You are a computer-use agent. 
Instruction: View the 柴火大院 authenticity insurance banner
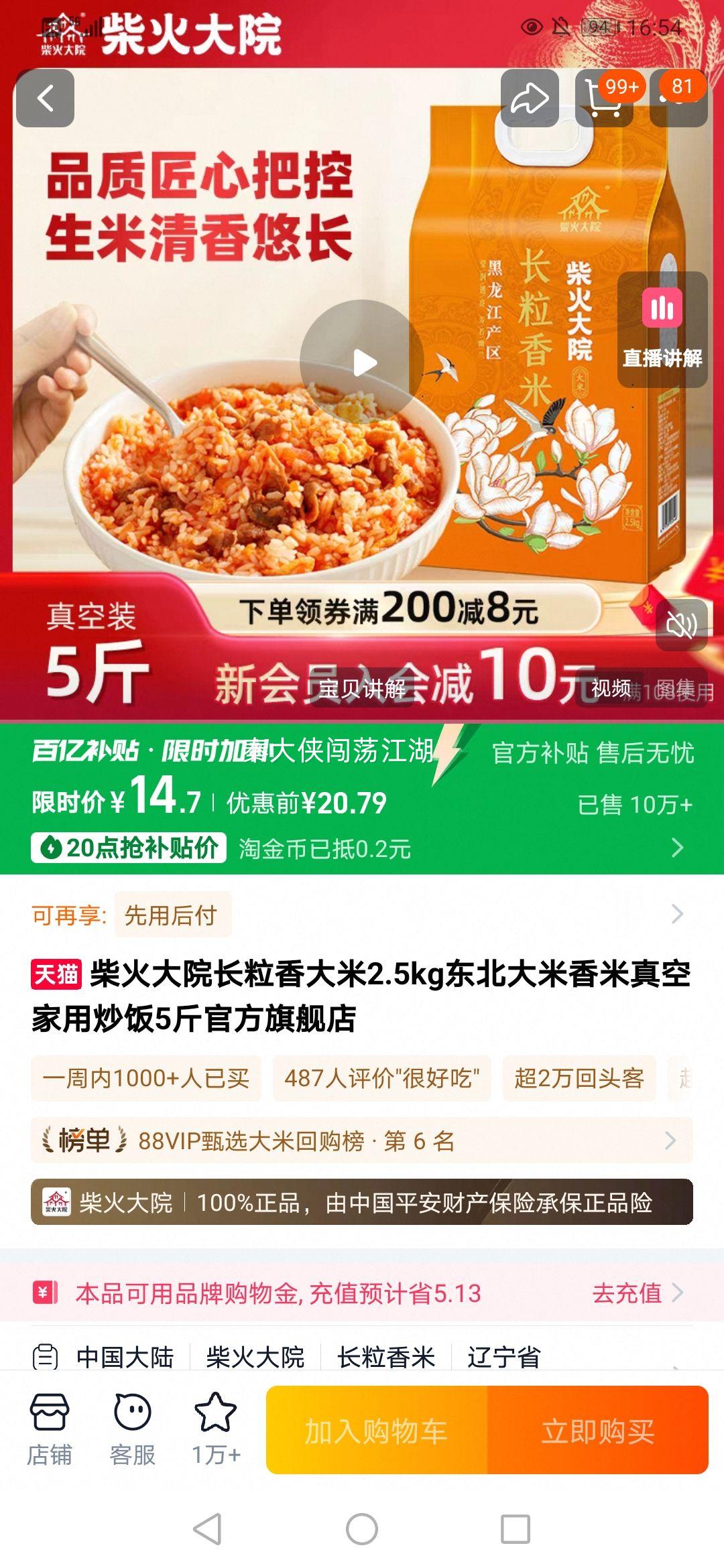[x=362, y=1202]
